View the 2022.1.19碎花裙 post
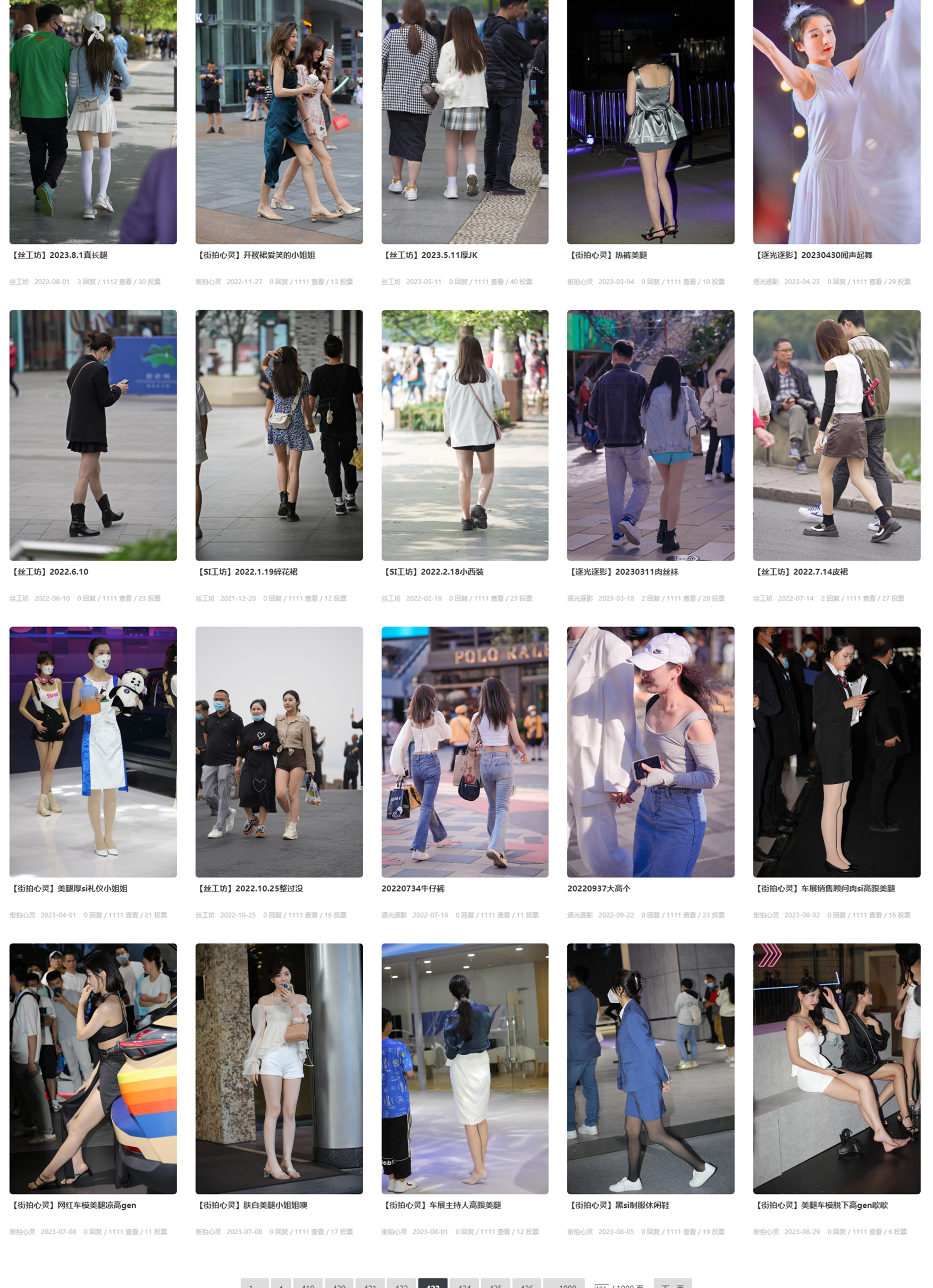Screen dimensions: 933x1288 point(247,572)
